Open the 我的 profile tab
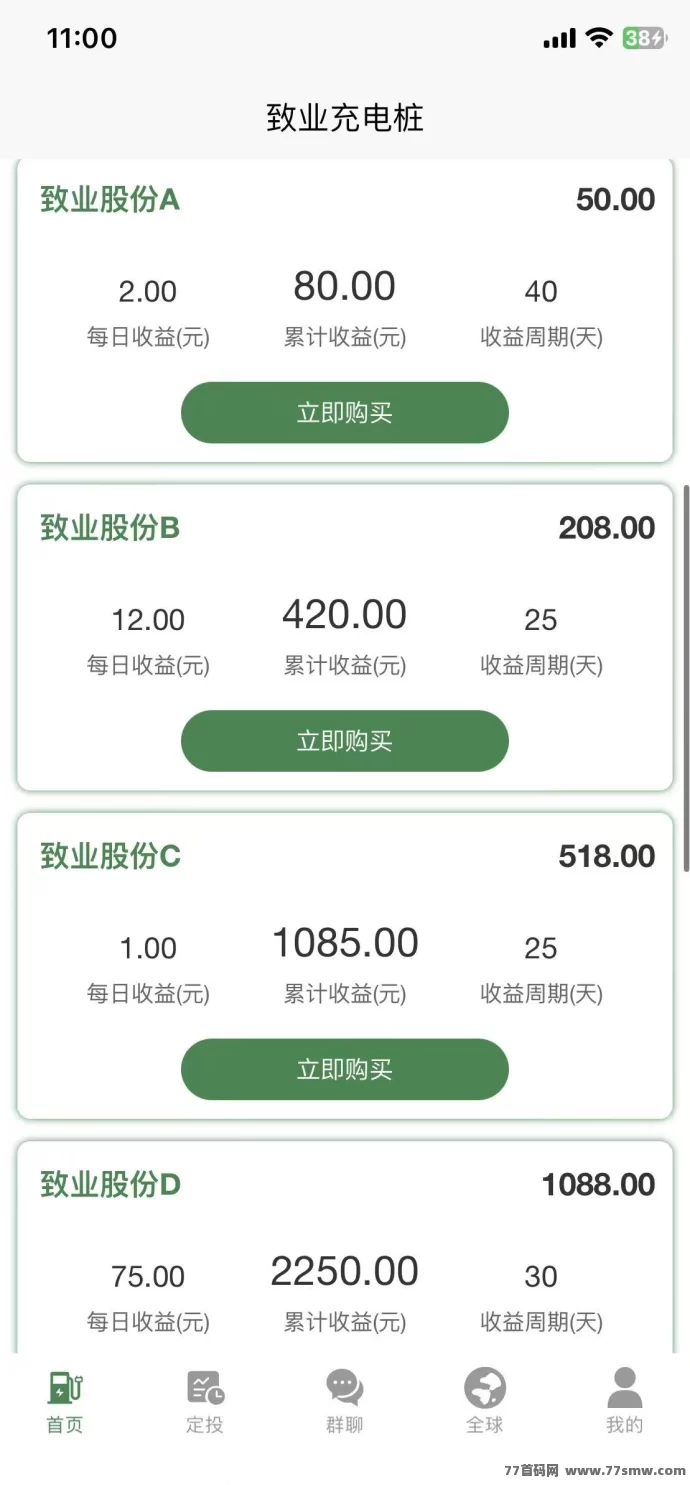Screen dimensions: 690x1485 coord(624,1401)
